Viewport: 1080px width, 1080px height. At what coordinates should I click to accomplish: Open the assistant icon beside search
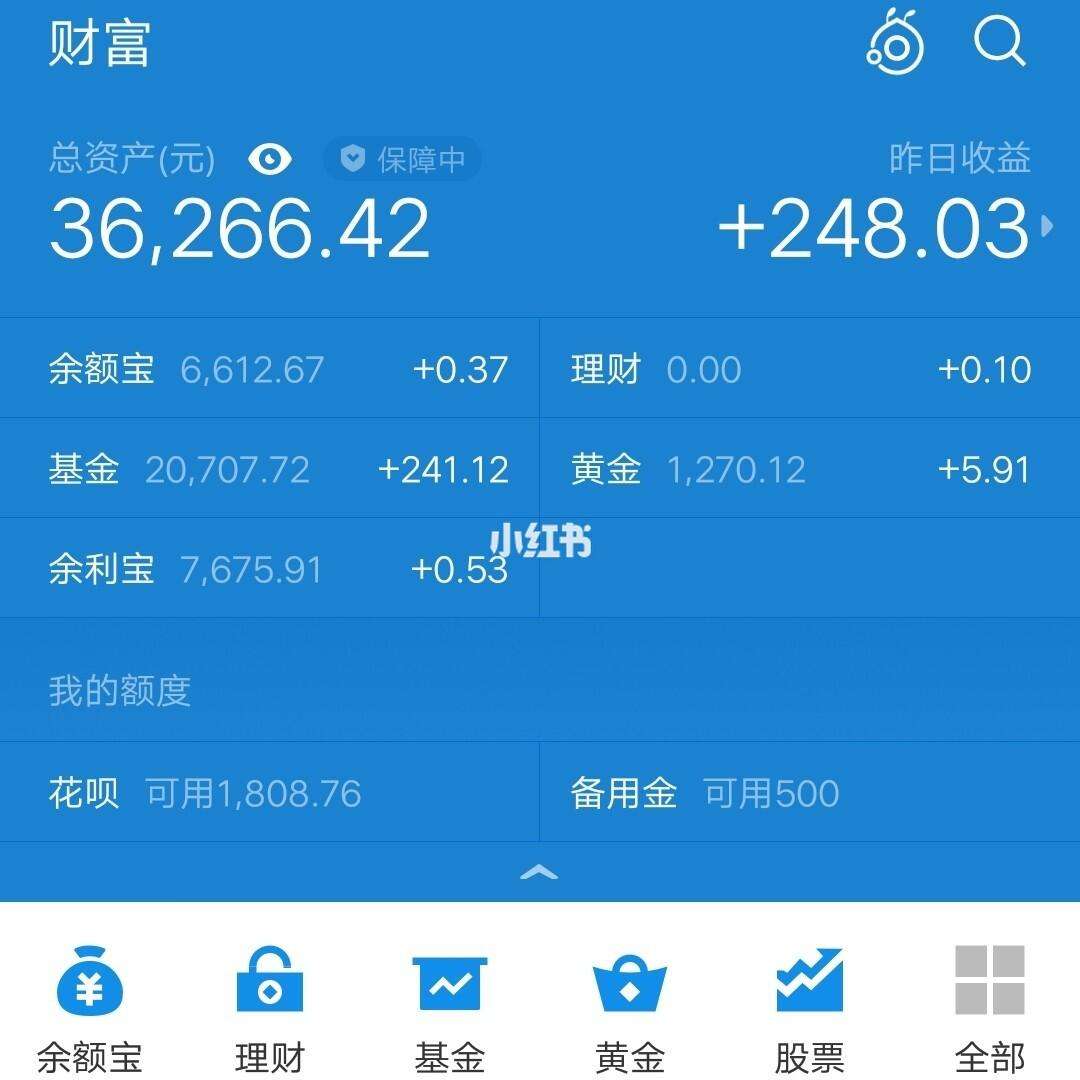[x=894, y=42]
